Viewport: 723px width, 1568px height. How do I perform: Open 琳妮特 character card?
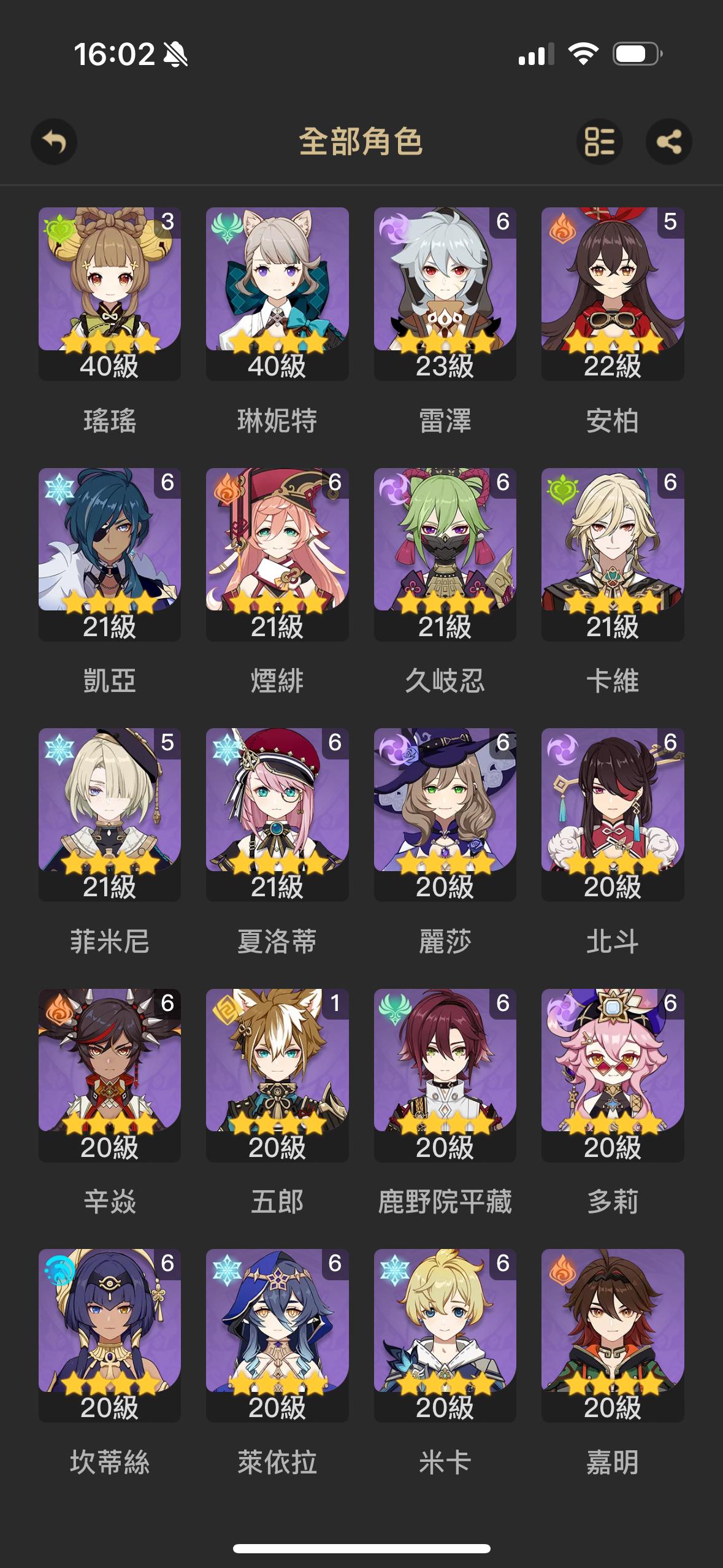(277, 293)
